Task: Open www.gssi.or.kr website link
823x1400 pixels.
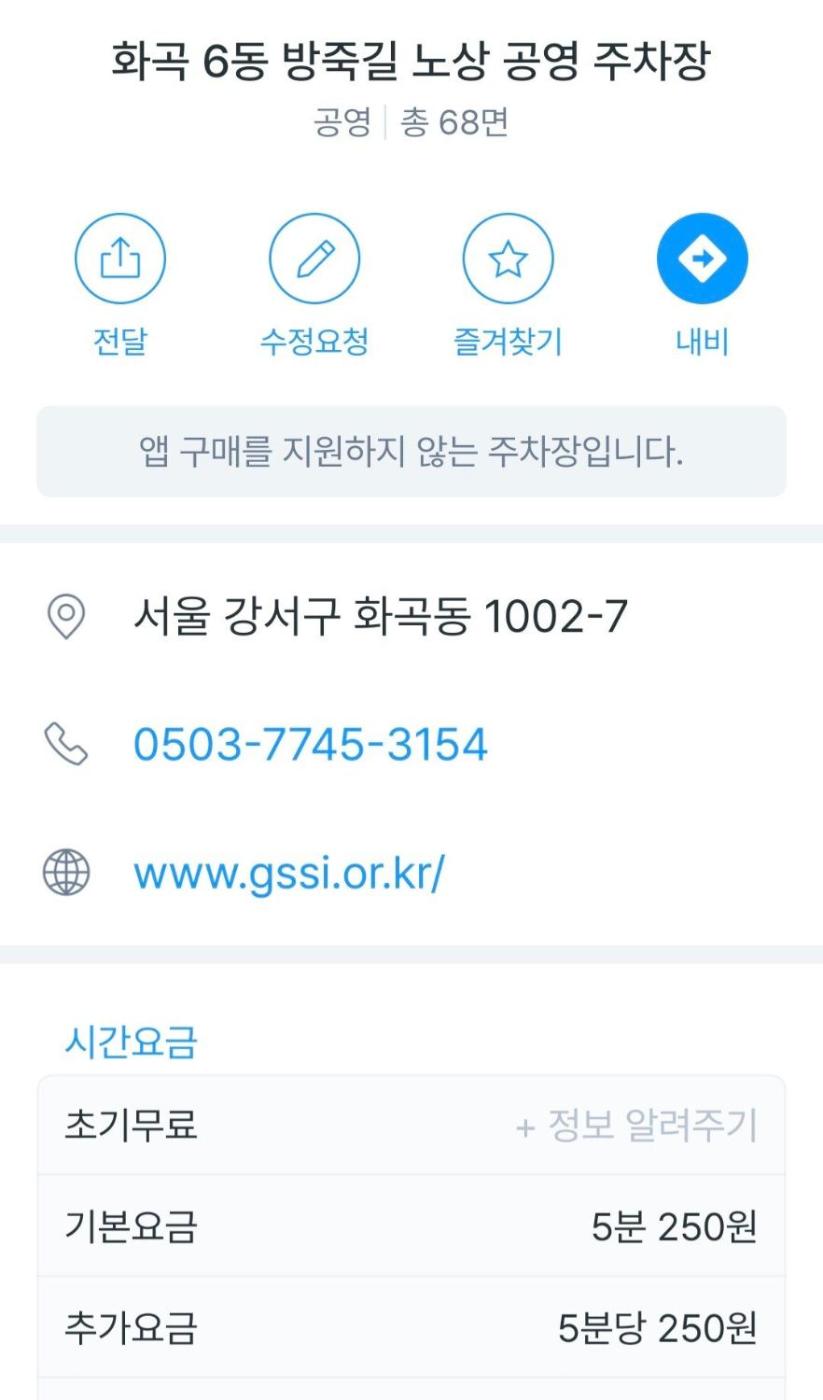Action: (x=288, y=873)
